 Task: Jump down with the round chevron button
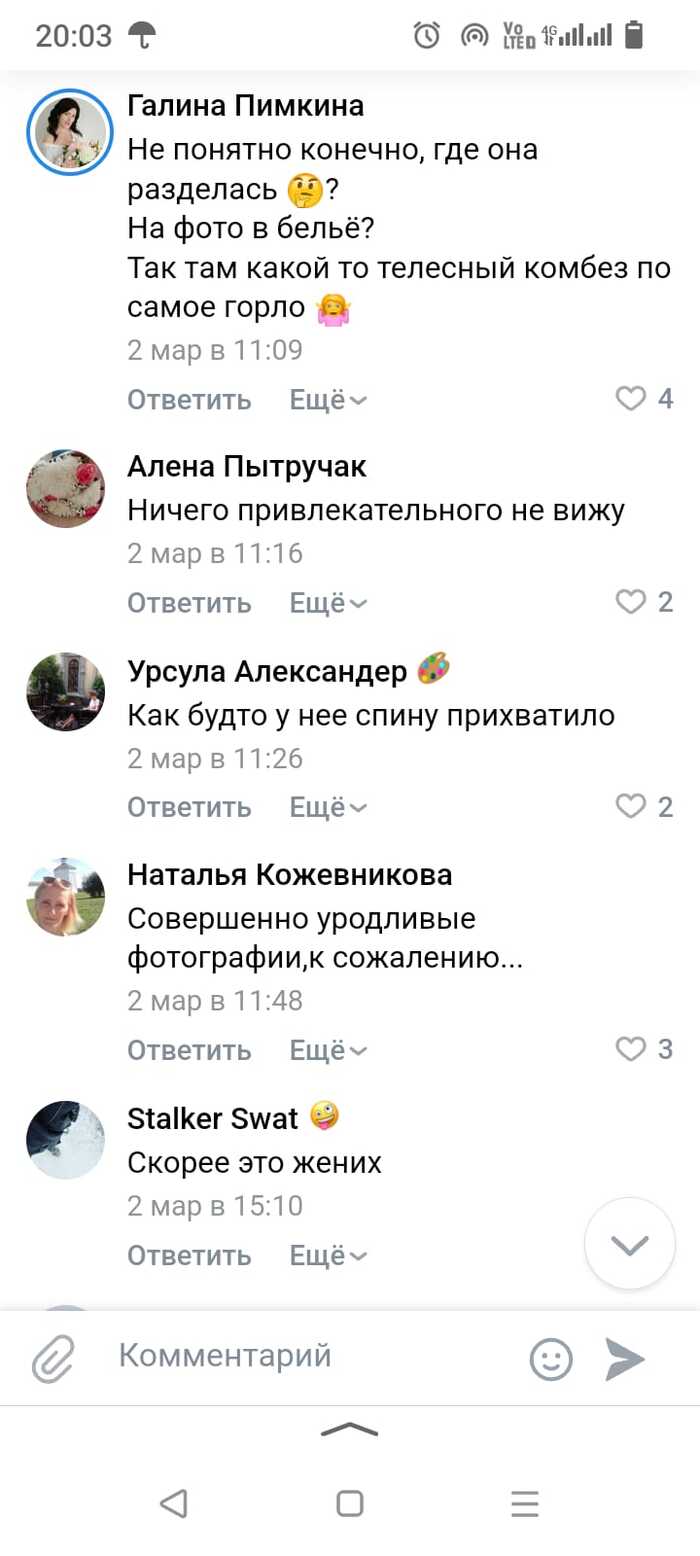tap(630, 1244)
